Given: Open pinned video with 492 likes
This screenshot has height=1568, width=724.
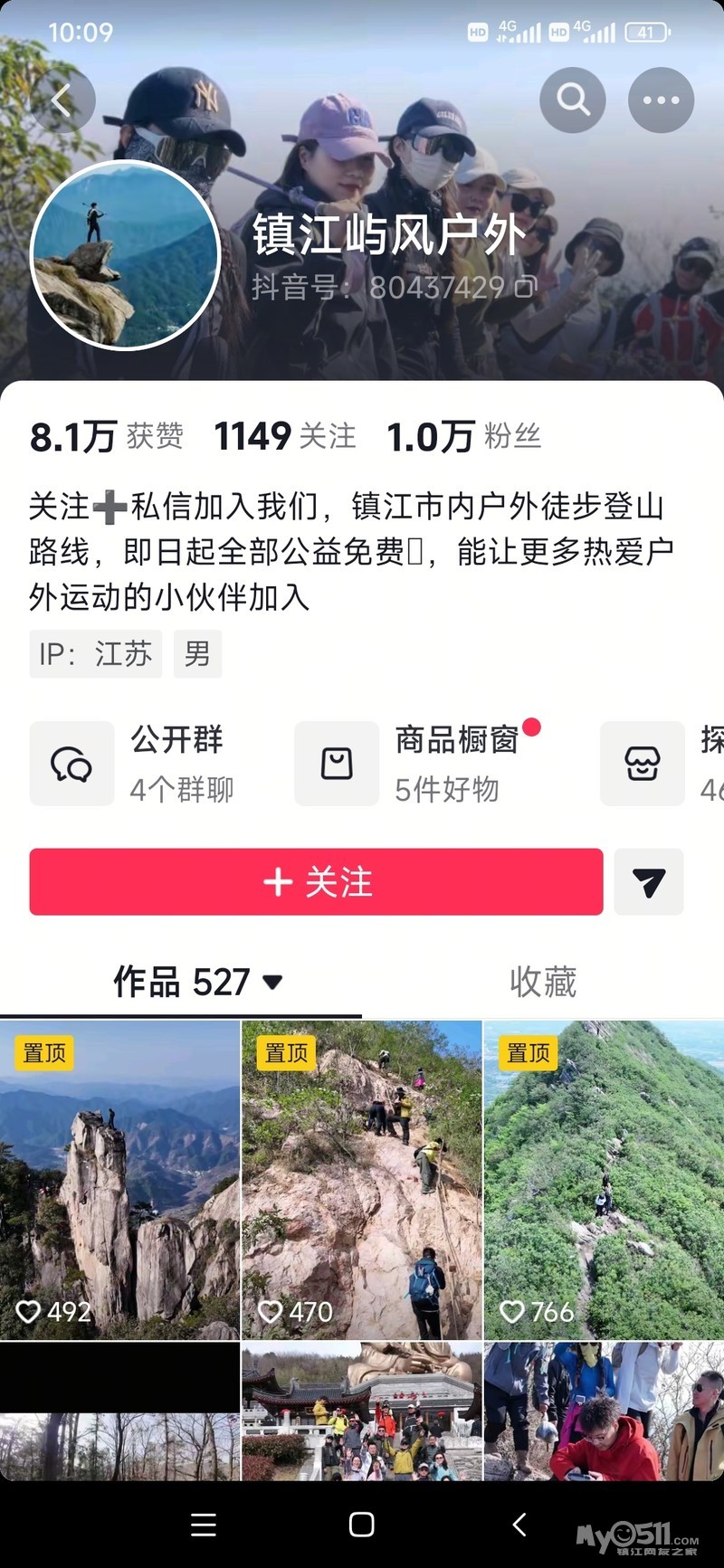Looking at the screenshot, I should pyautogui.click(x=119, y=1180).
